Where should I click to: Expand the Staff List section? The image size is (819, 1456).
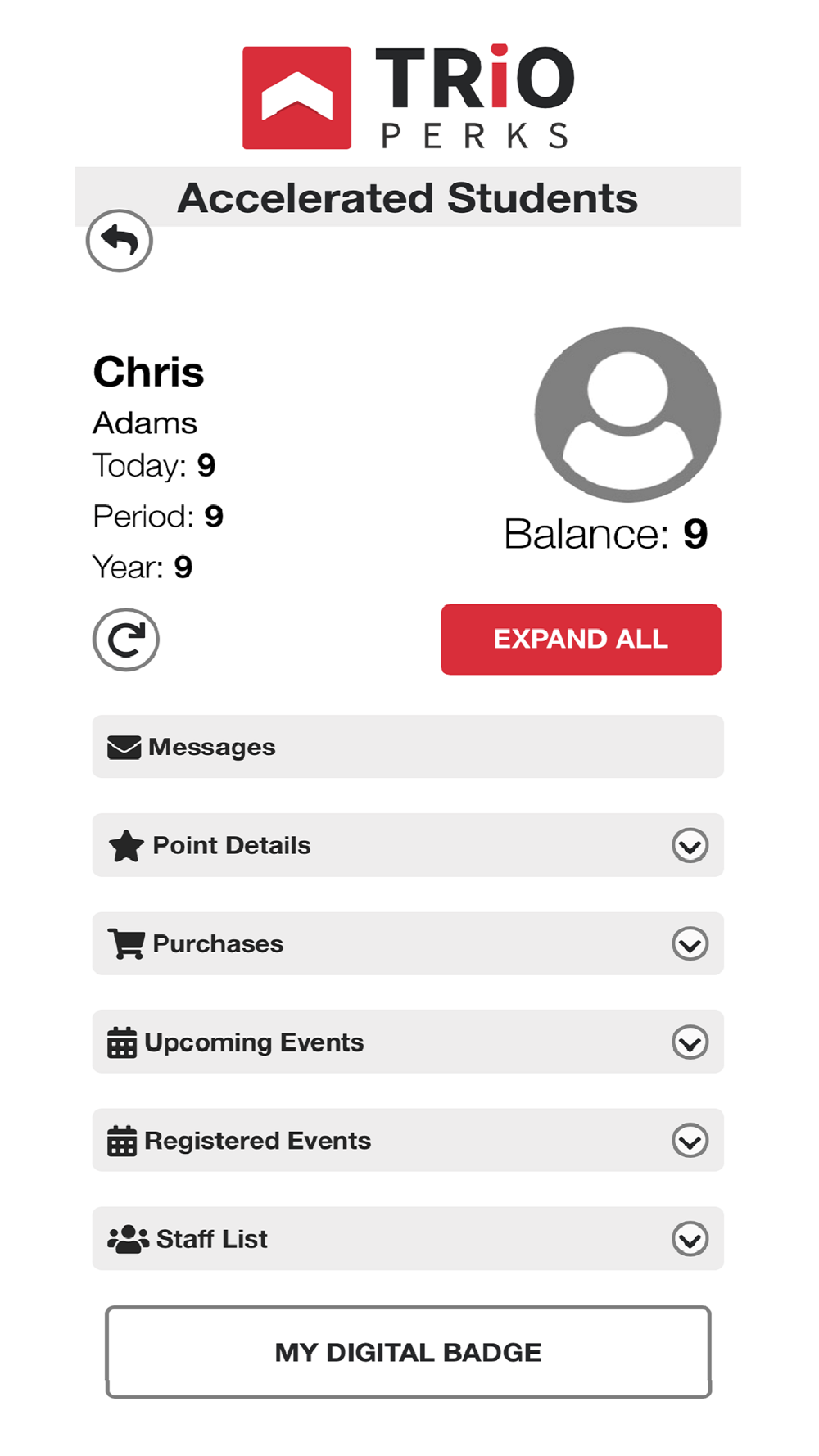click(x=408, y=1238)
